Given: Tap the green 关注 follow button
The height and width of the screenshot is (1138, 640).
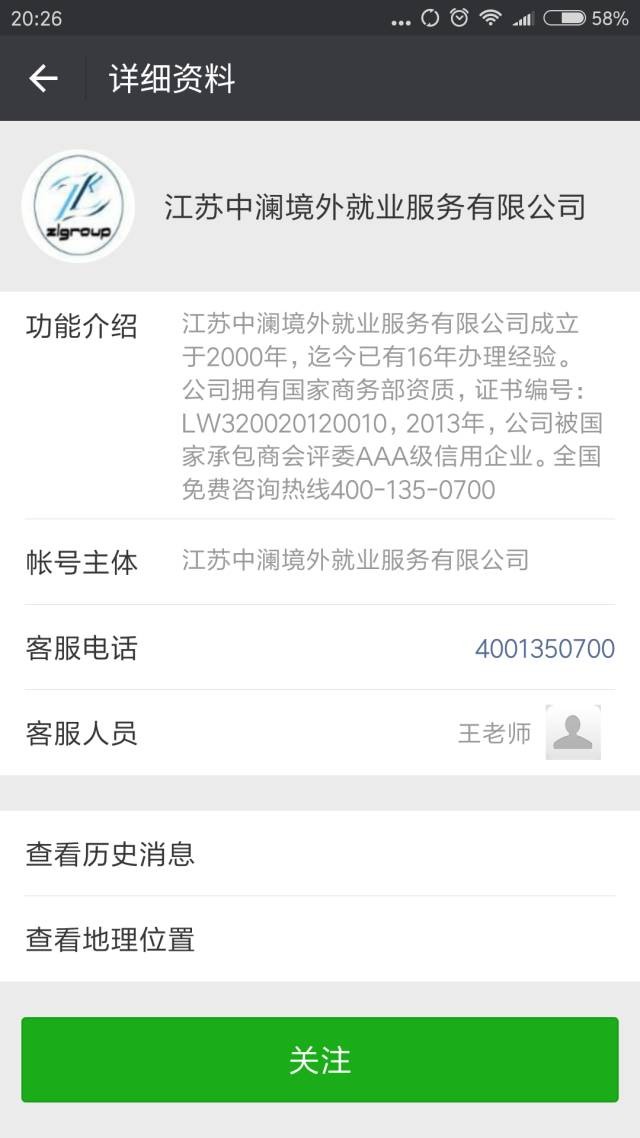Looking at the screenshot, I should point(320,1060).
